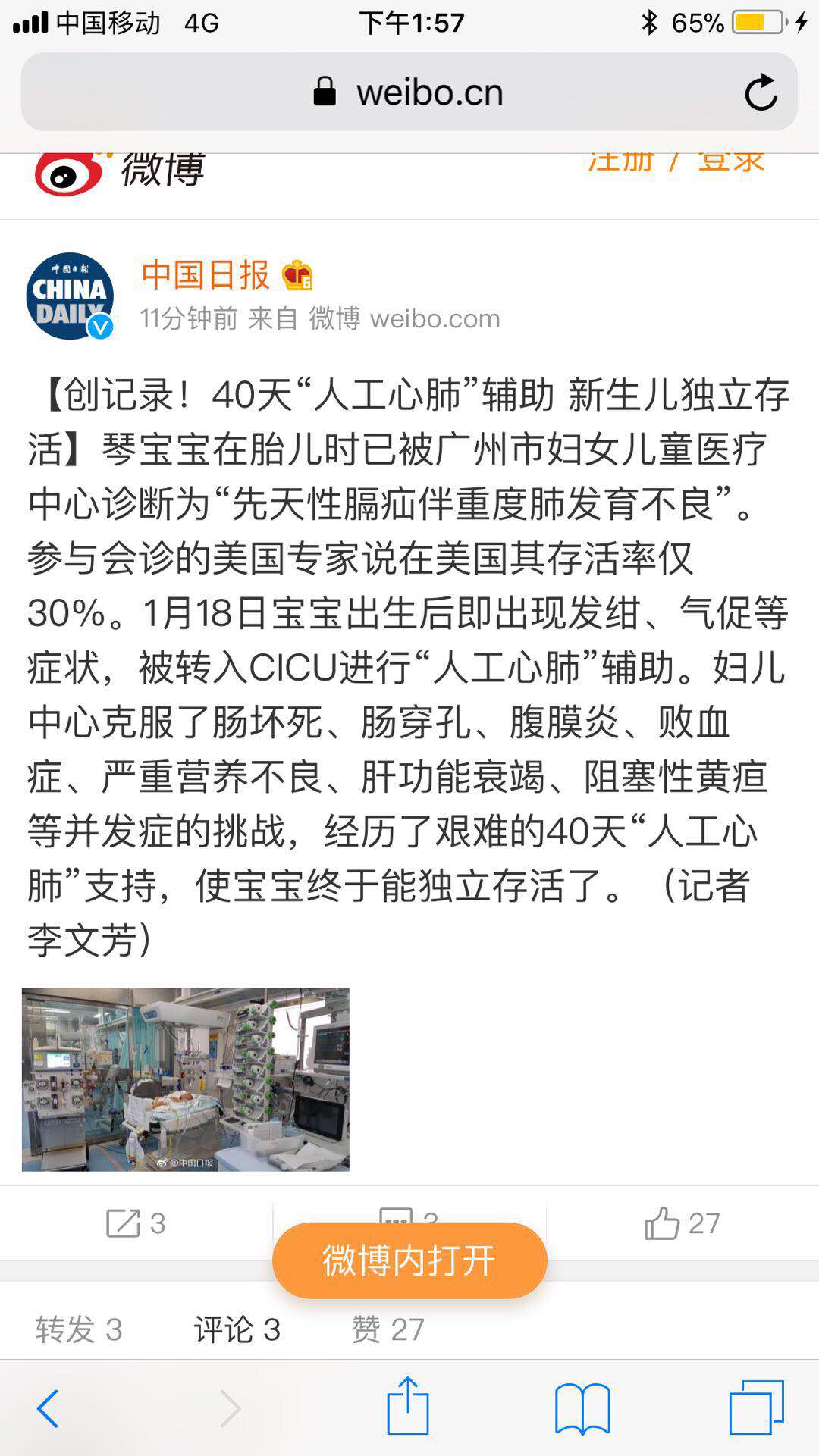819x1456 pixels.
Task: Open 中国日报 profile avatar
Action: point(70,296)
